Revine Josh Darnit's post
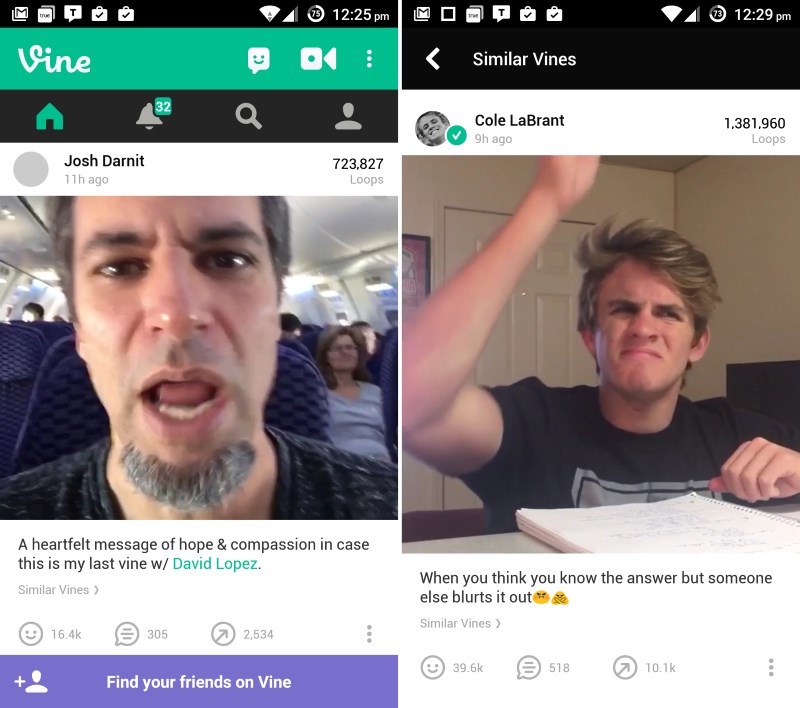The height and width of the screenshot is (708, 800). coord(223,634)
